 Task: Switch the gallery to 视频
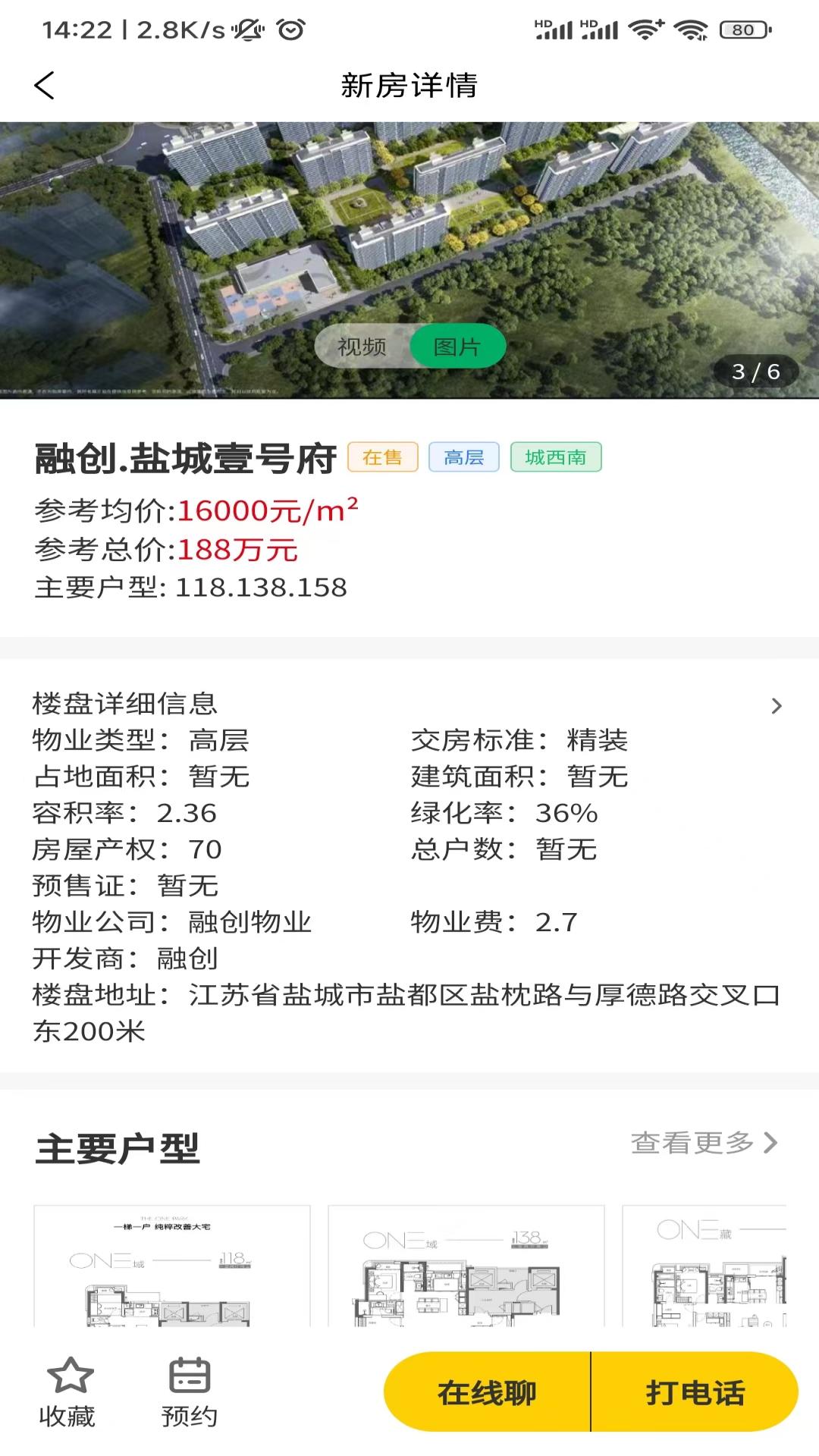coord(362,347)
